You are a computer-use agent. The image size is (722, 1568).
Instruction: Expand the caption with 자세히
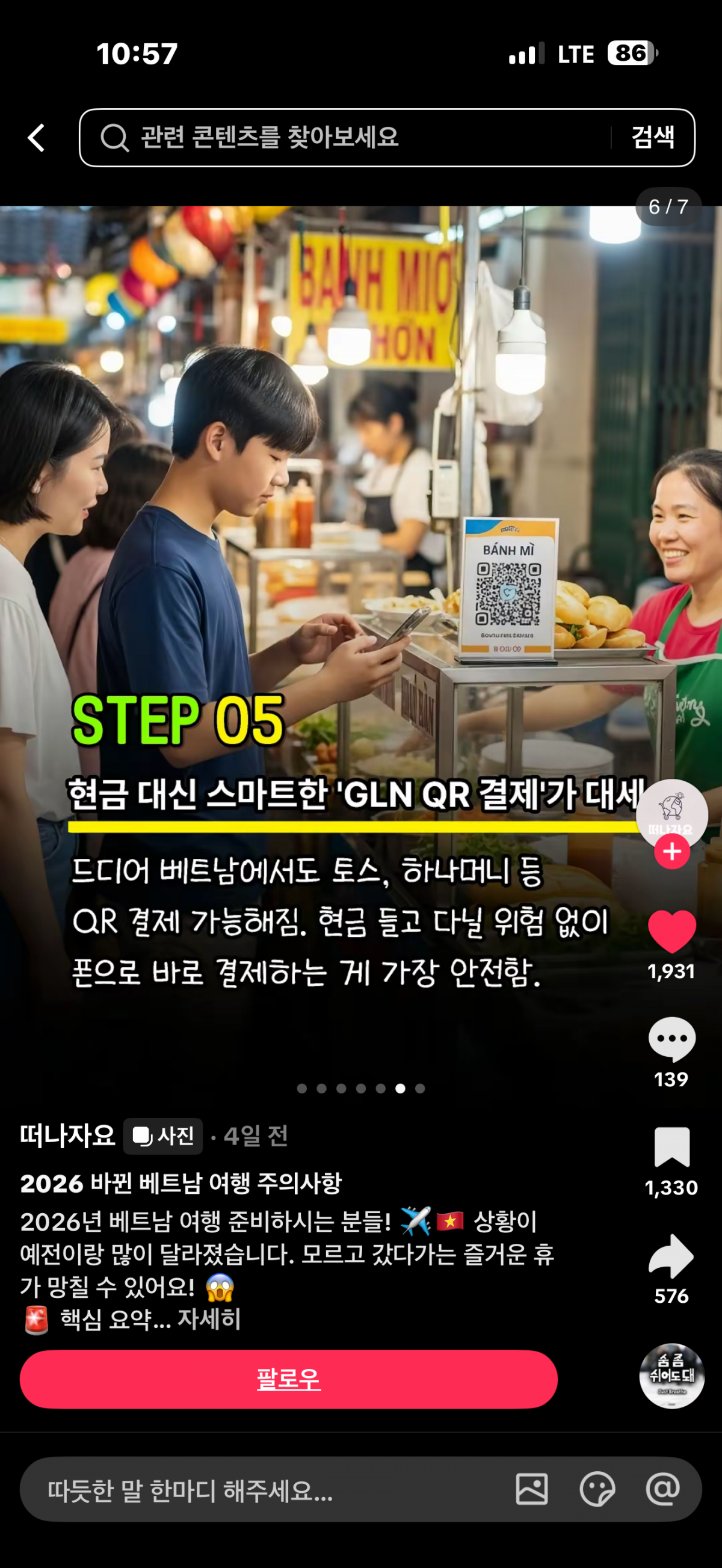point(209,1319)
